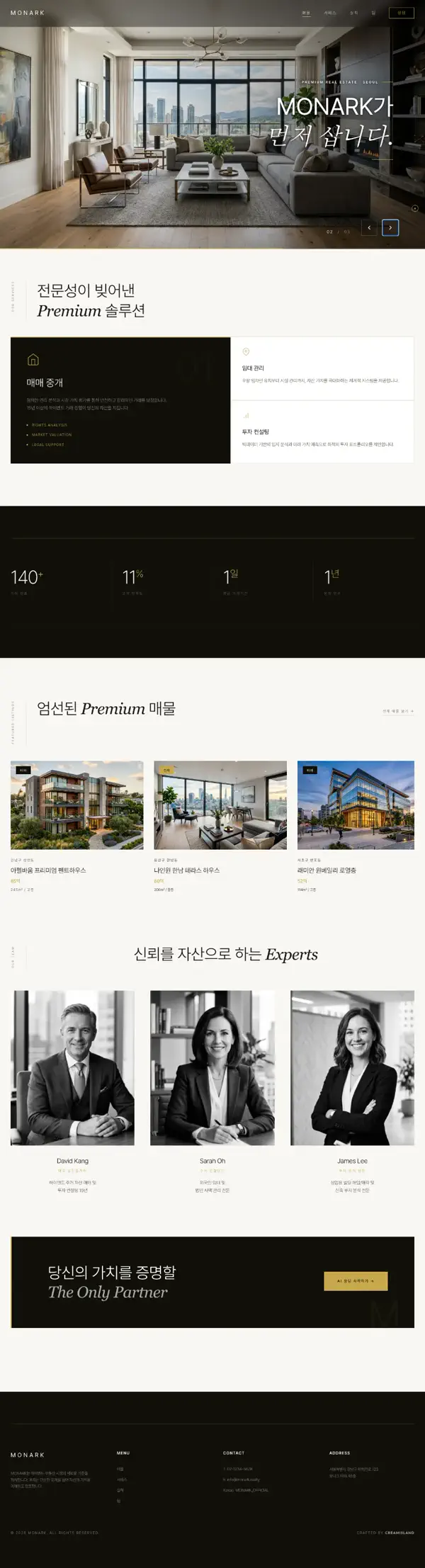Open the CREAMISLAND credit link
The width and height of the screenshot is (425, 1568).
point(399,1533)
